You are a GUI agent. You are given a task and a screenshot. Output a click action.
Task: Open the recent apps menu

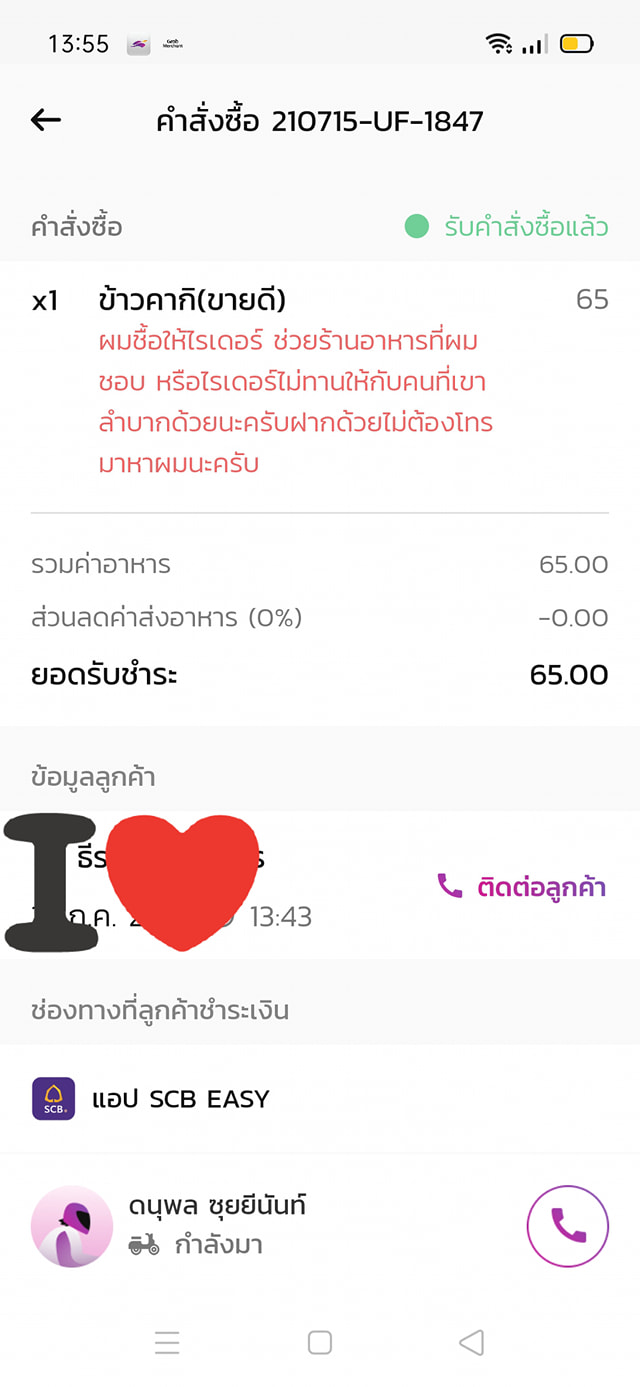(167, 1342)
